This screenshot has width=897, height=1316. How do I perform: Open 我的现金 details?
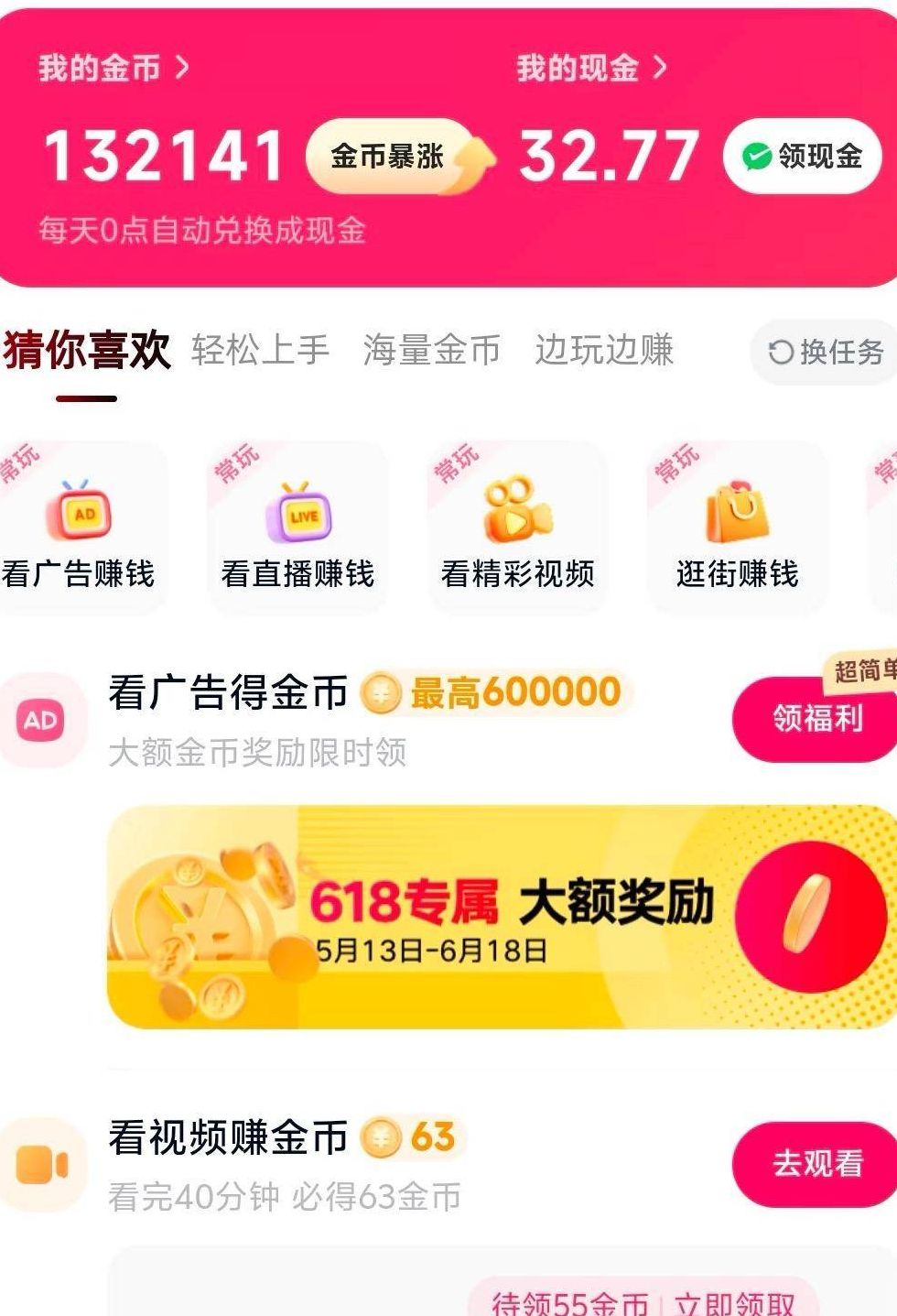tap(591, 68)
